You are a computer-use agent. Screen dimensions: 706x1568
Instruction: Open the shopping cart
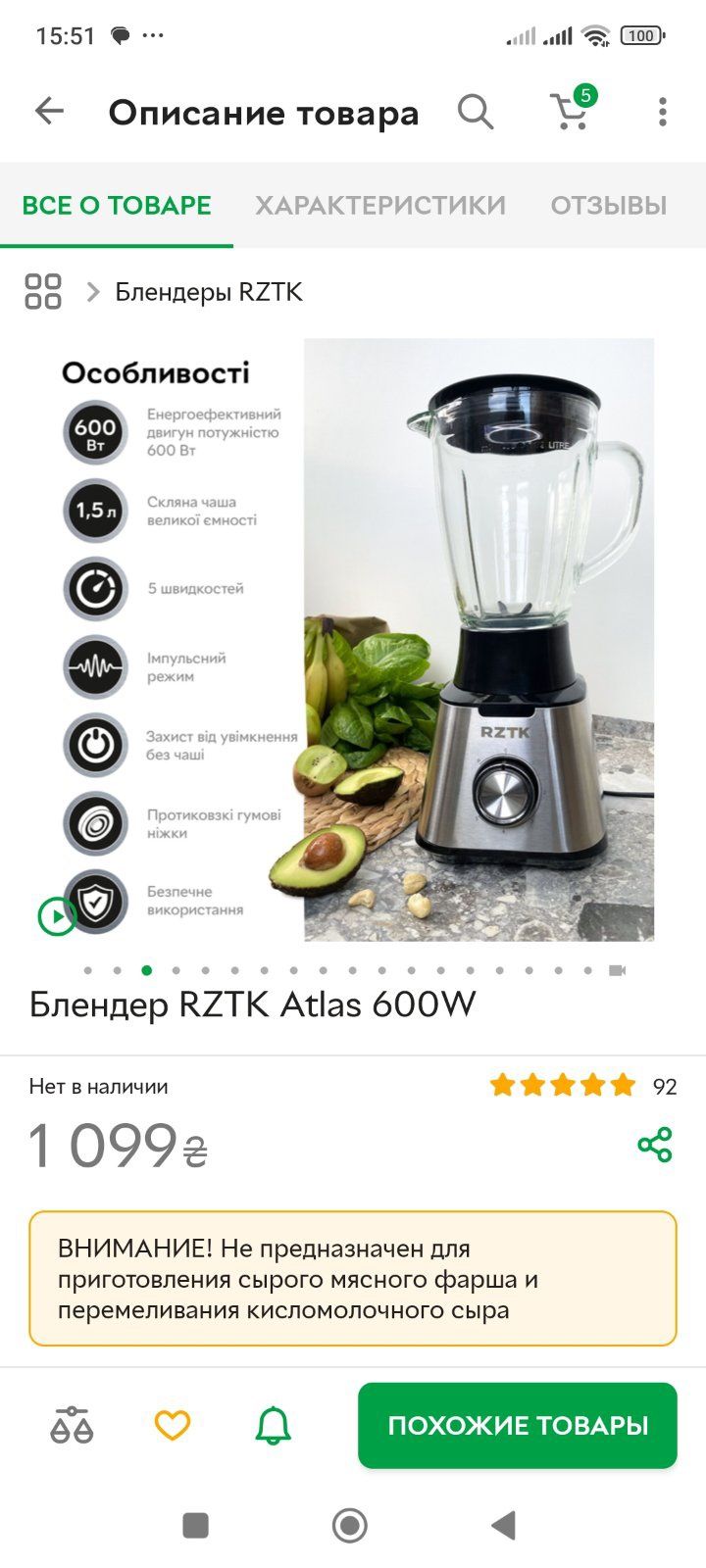(571, 111)
